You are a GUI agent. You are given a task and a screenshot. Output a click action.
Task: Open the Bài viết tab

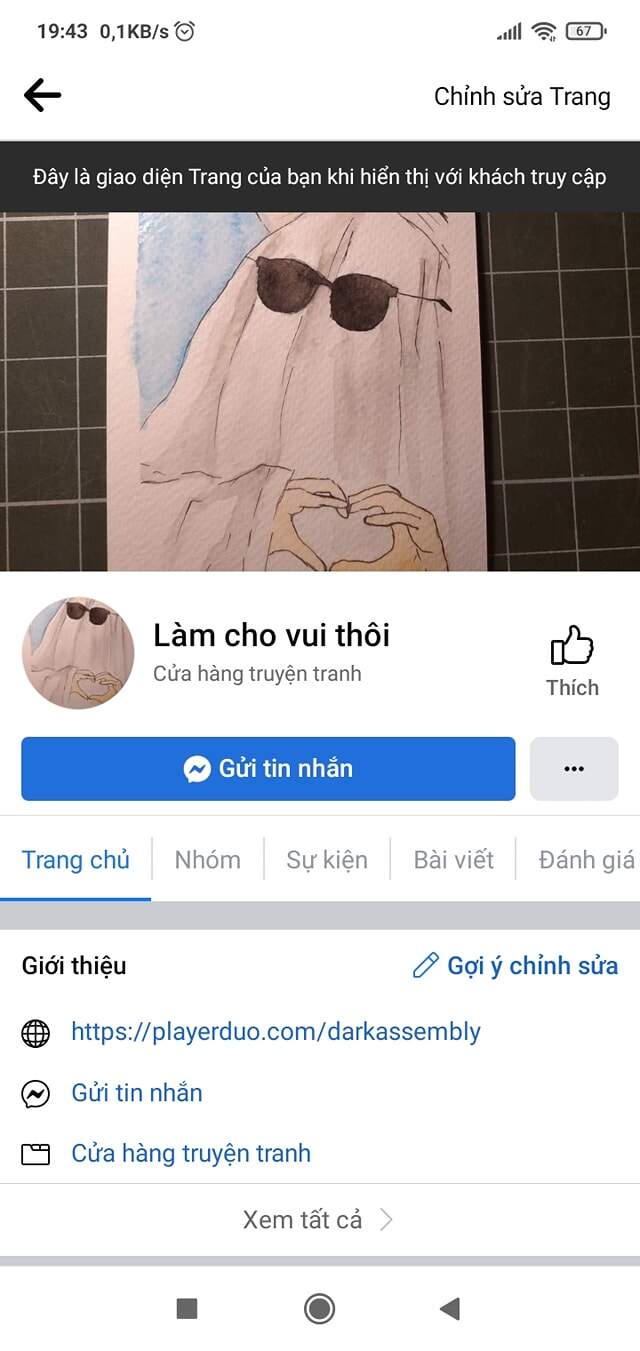point(454,859)
